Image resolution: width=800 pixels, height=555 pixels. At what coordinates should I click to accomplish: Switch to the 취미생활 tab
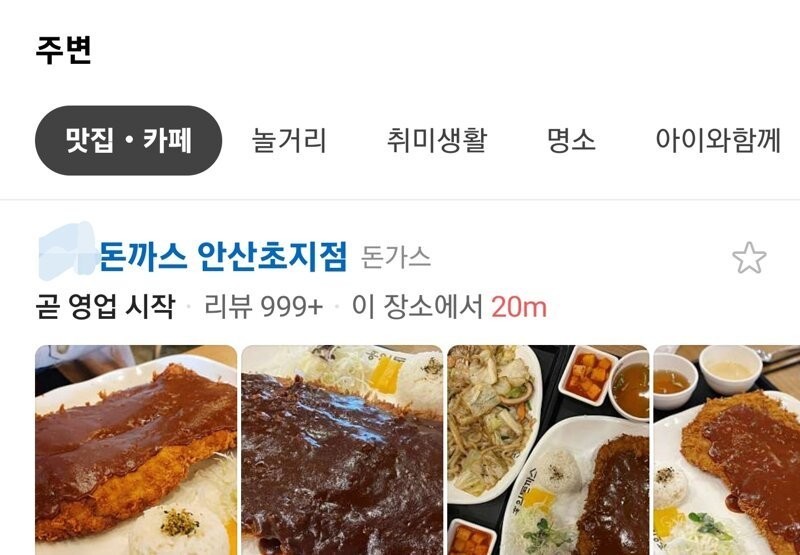(x=436, y=141)
